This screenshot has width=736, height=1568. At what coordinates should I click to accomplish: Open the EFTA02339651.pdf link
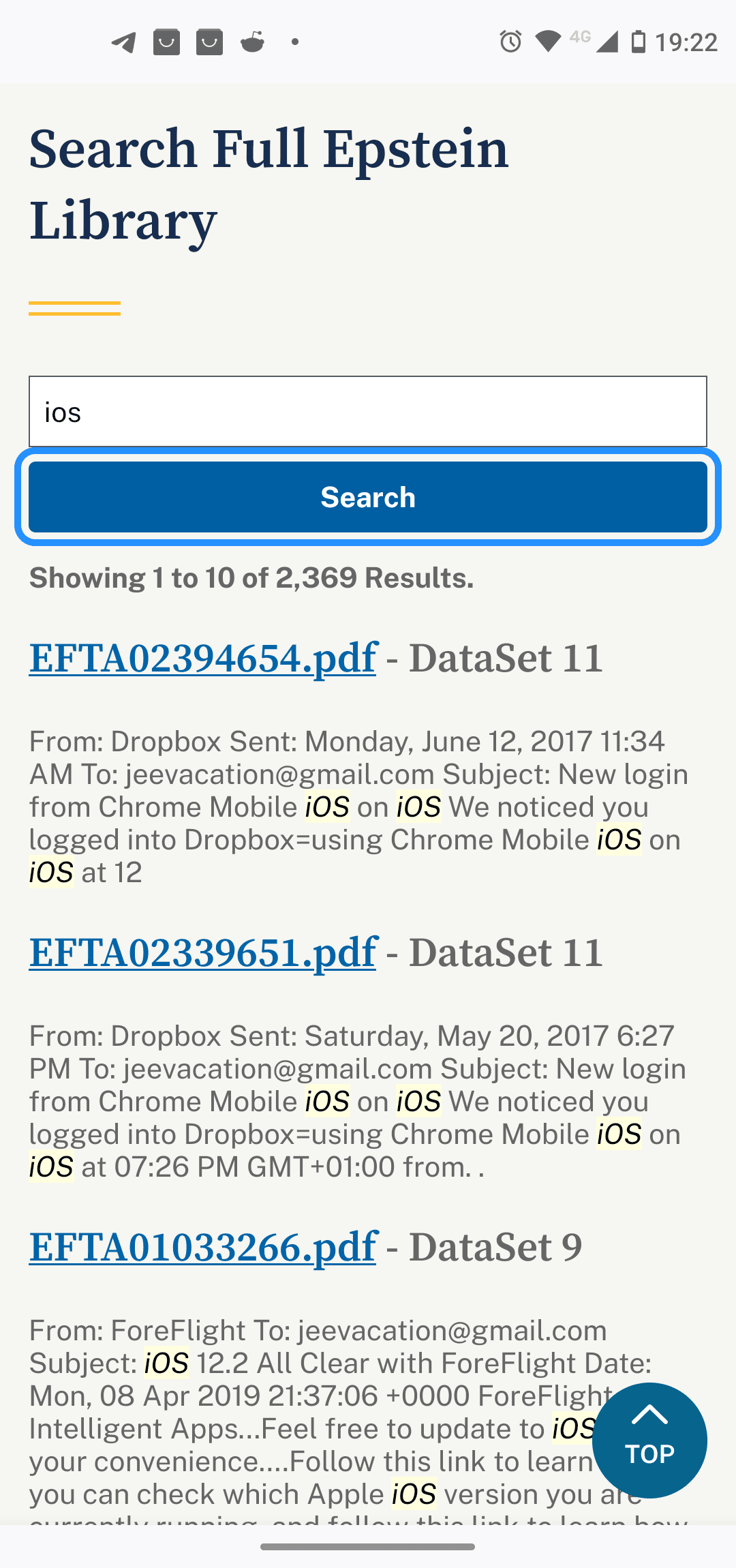(x=202, y=953)
